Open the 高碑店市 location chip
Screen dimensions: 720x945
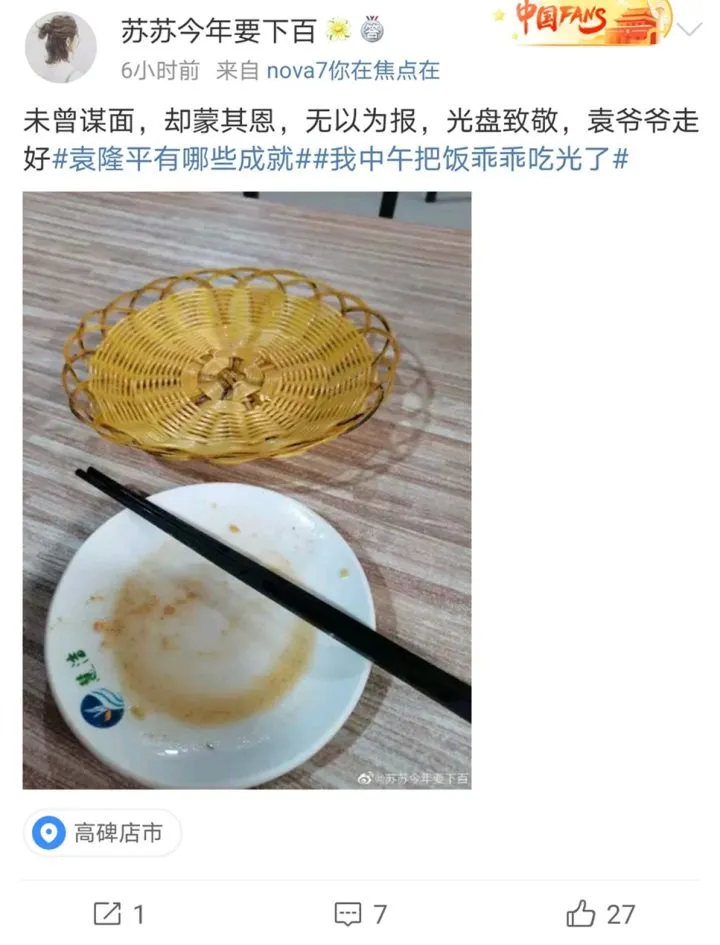(102, 833)
